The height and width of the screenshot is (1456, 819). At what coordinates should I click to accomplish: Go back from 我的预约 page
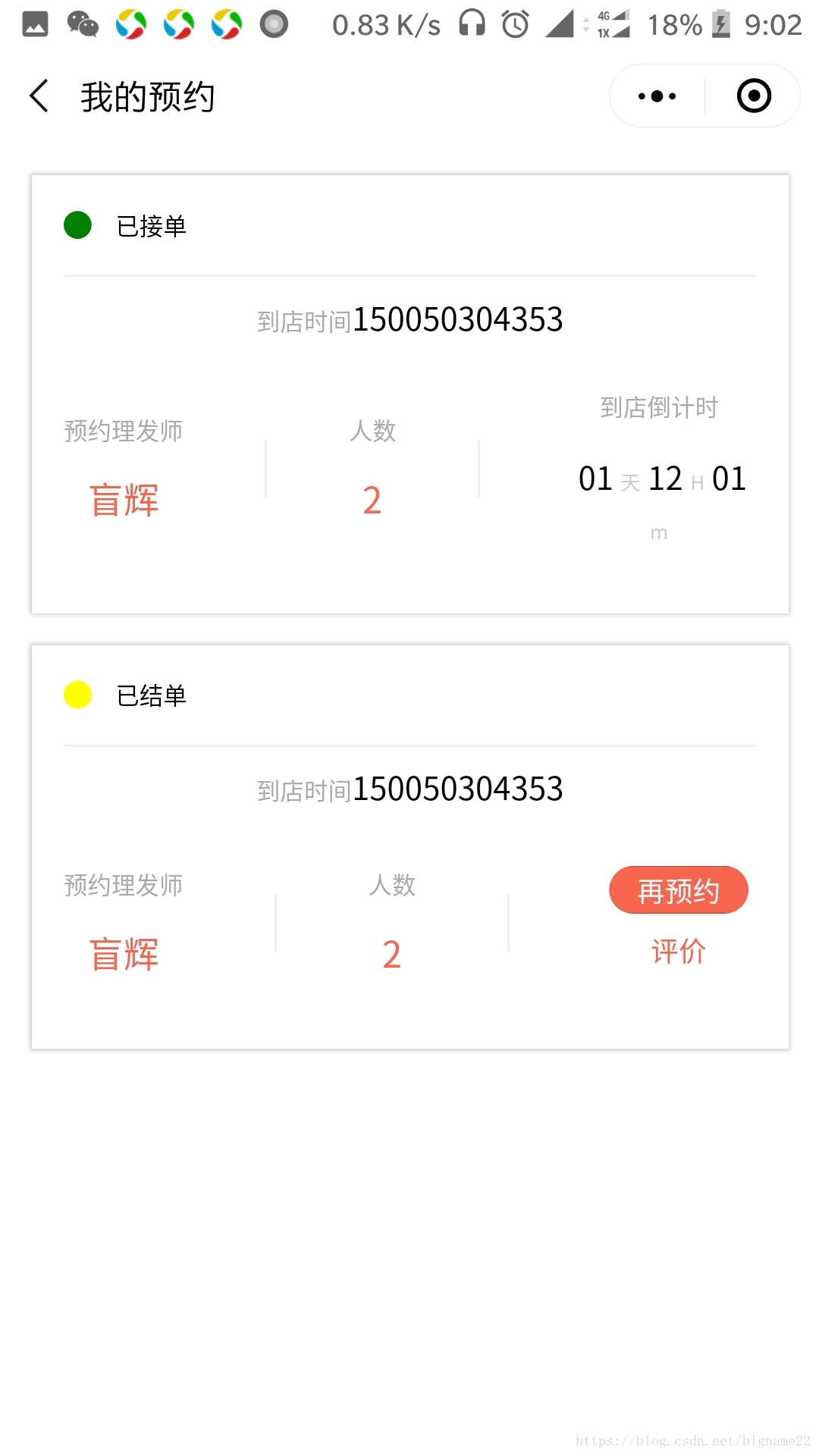[39, 96]
